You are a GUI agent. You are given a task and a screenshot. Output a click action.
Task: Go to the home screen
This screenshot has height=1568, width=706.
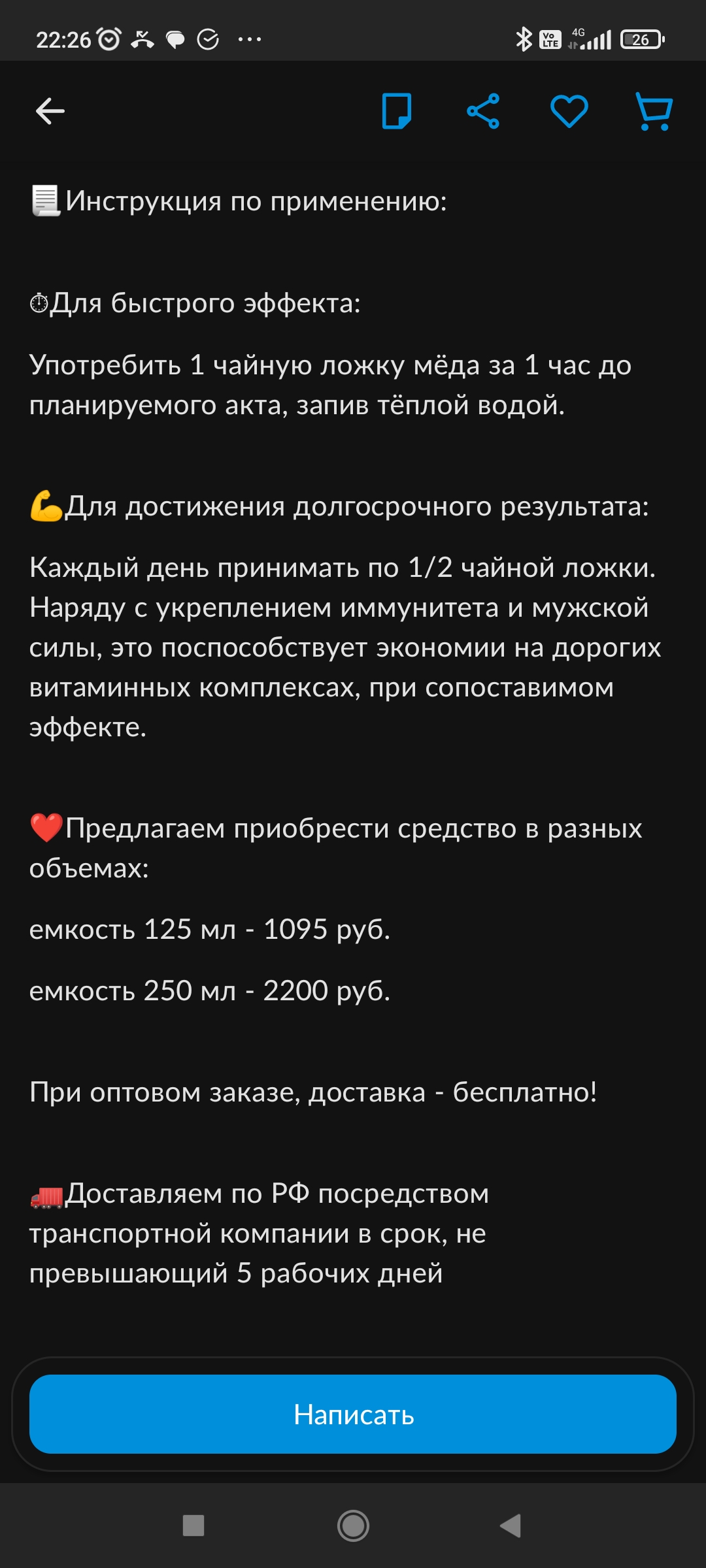pos(353,1526)
